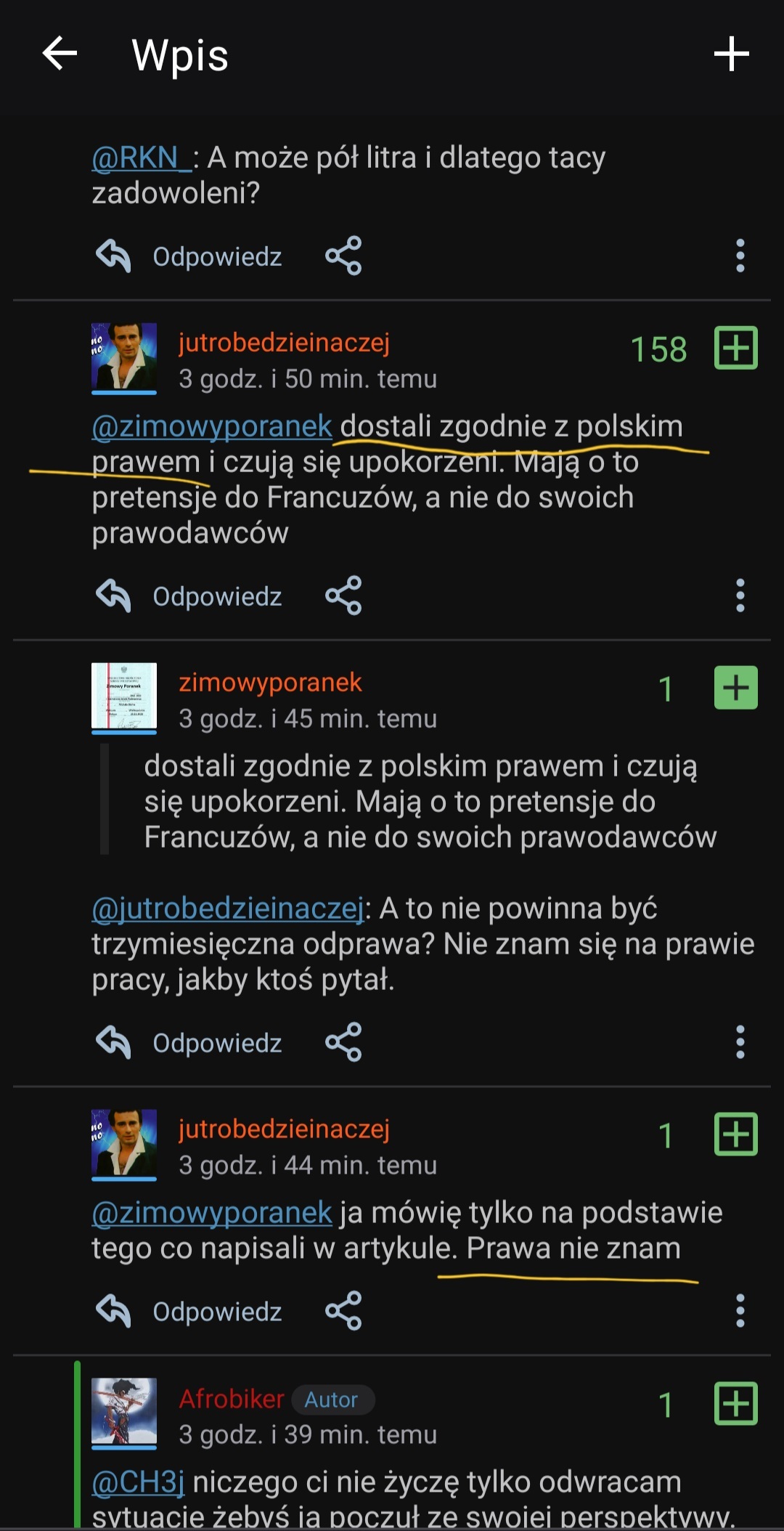This screenshot has height=1531, width=784.
Task: Upvote jutrobedzieinaczej's comment from 3 godz. 44 min.
Action: tap(735, 1134)
